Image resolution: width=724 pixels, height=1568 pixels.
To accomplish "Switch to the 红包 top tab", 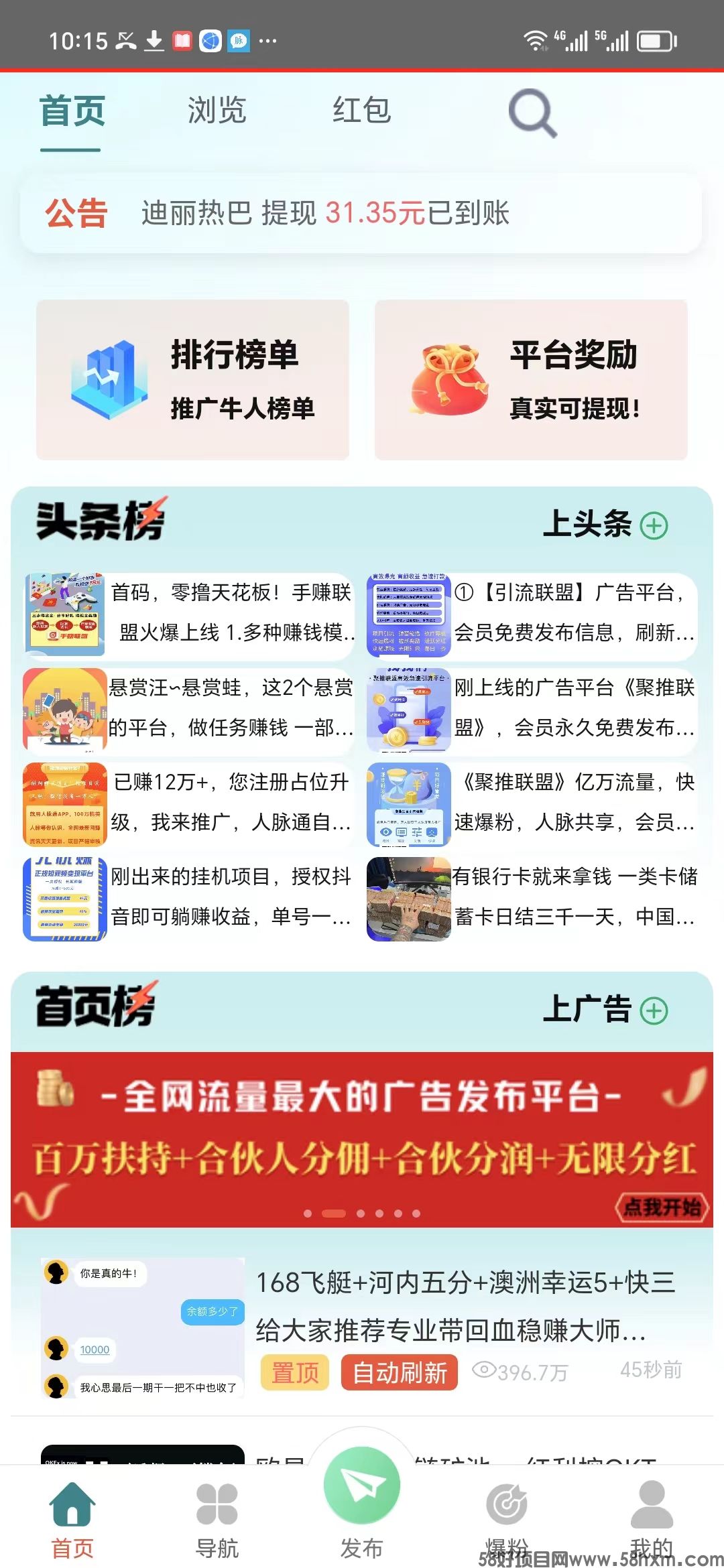I will [x=361, y=111].
